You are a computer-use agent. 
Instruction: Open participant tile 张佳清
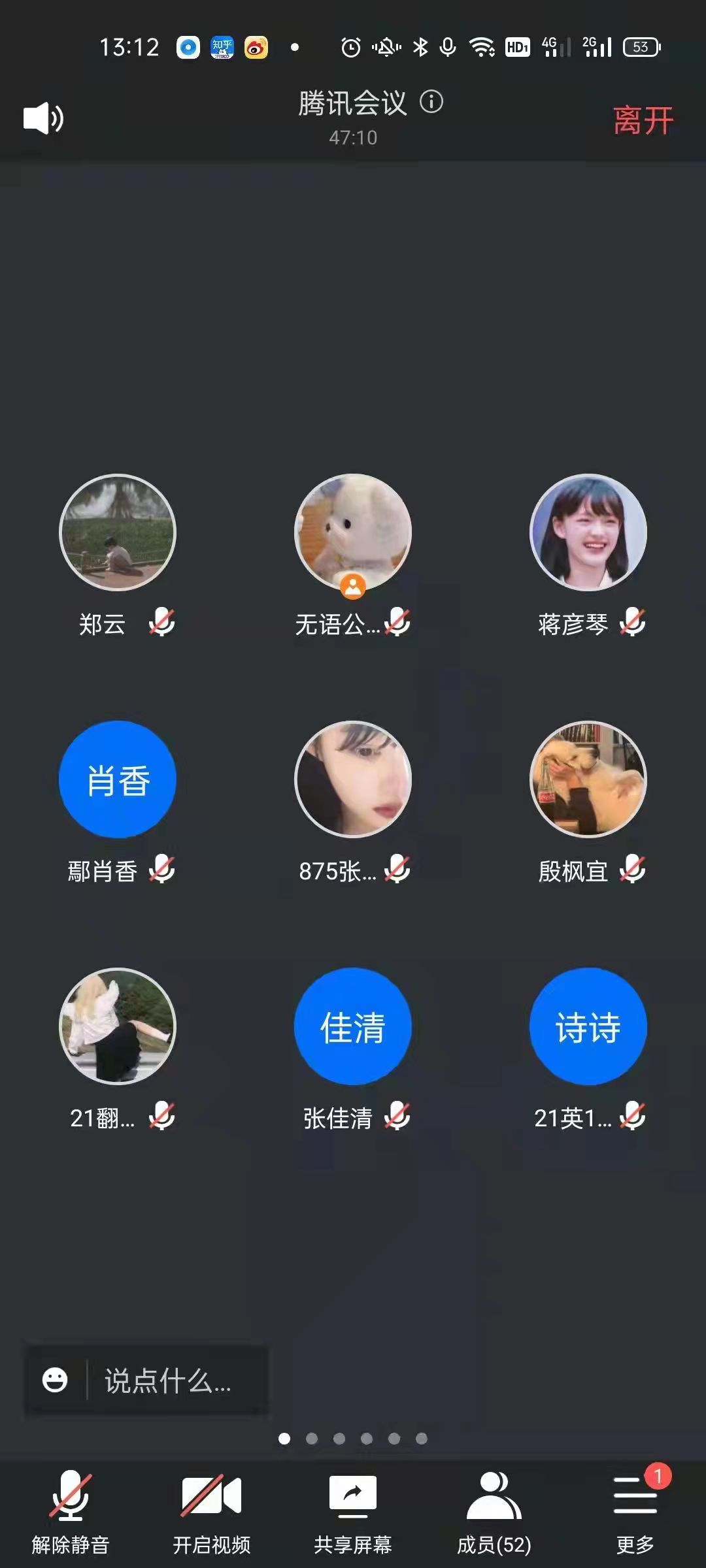point(353,1027)
